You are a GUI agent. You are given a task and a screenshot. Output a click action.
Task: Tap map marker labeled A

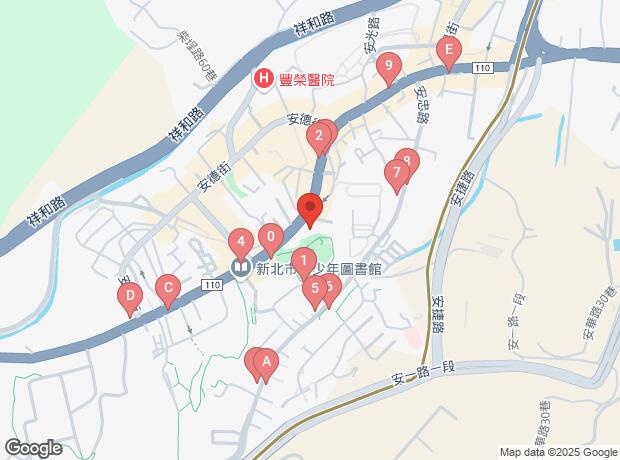click(266, 365)
